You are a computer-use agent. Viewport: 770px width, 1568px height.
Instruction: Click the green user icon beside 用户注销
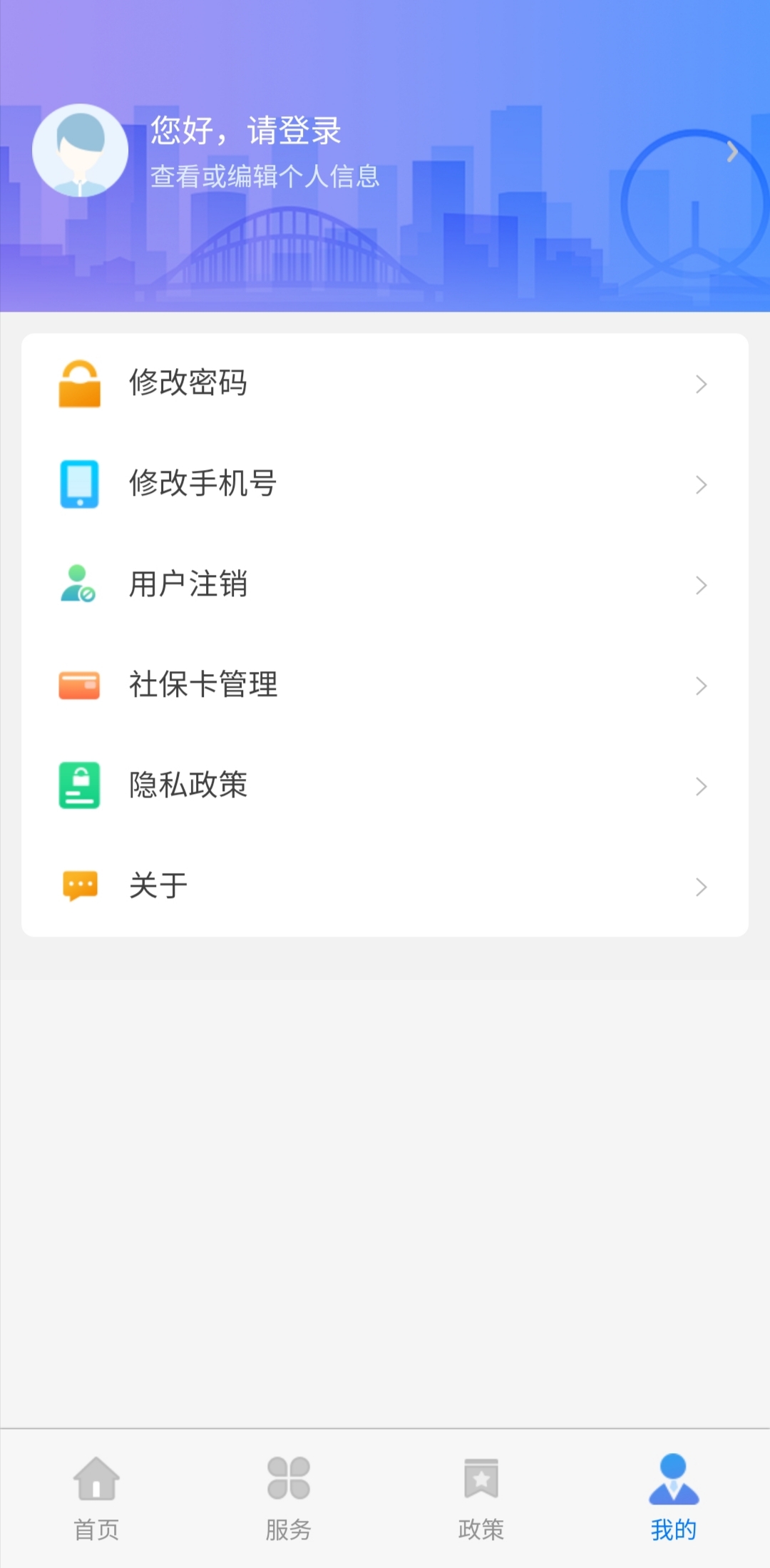pyautogui.click(x=80, y=585)
